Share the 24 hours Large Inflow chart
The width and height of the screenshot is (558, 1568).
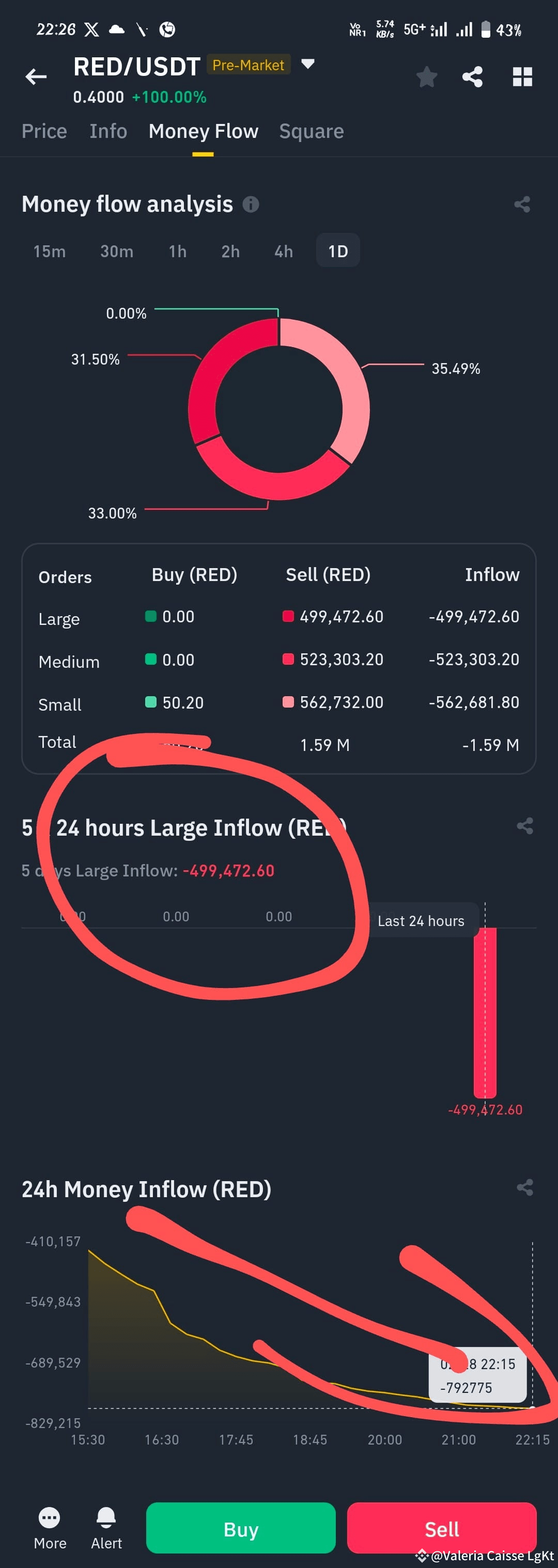pos(523,826)
